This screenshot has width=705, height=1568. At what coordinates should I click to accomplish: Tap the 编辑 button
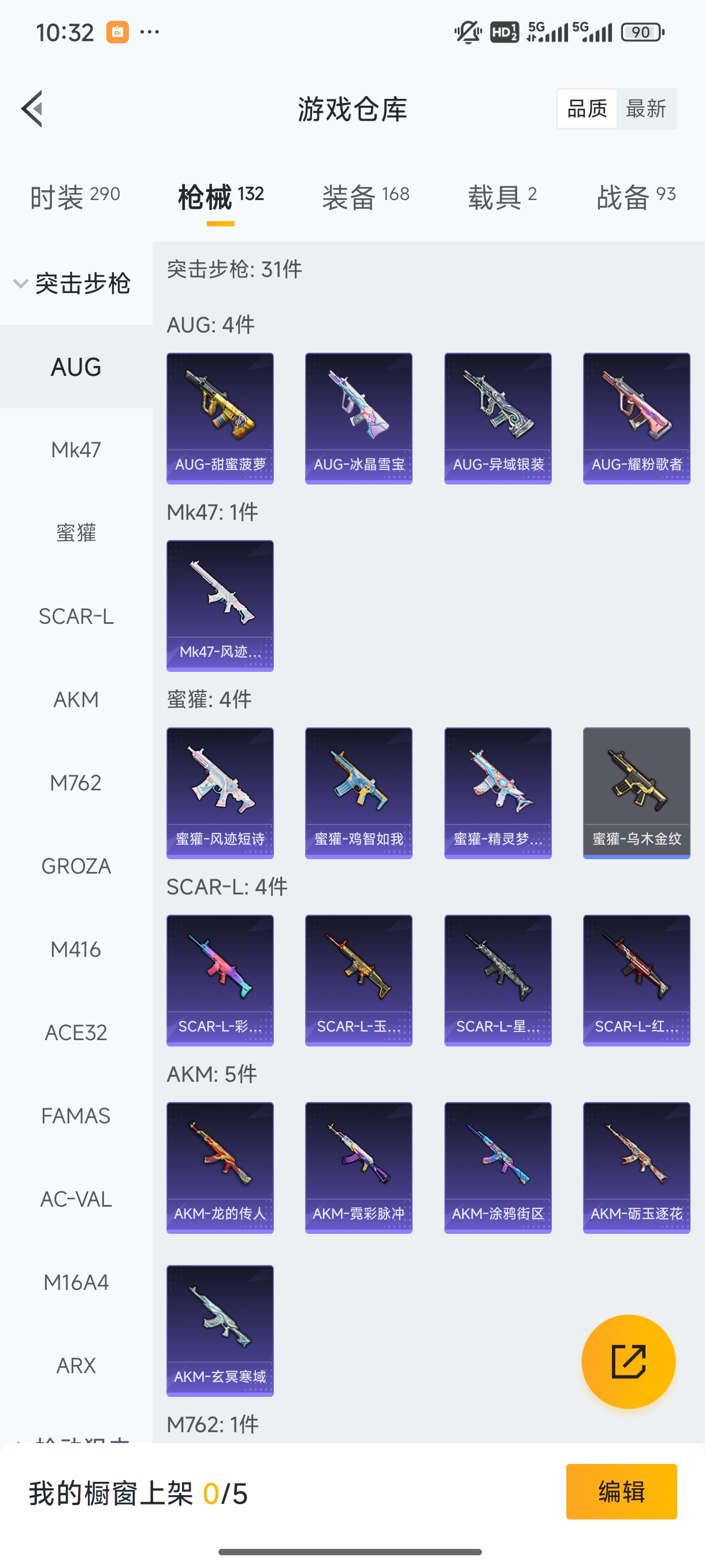tap(621, 1491)
